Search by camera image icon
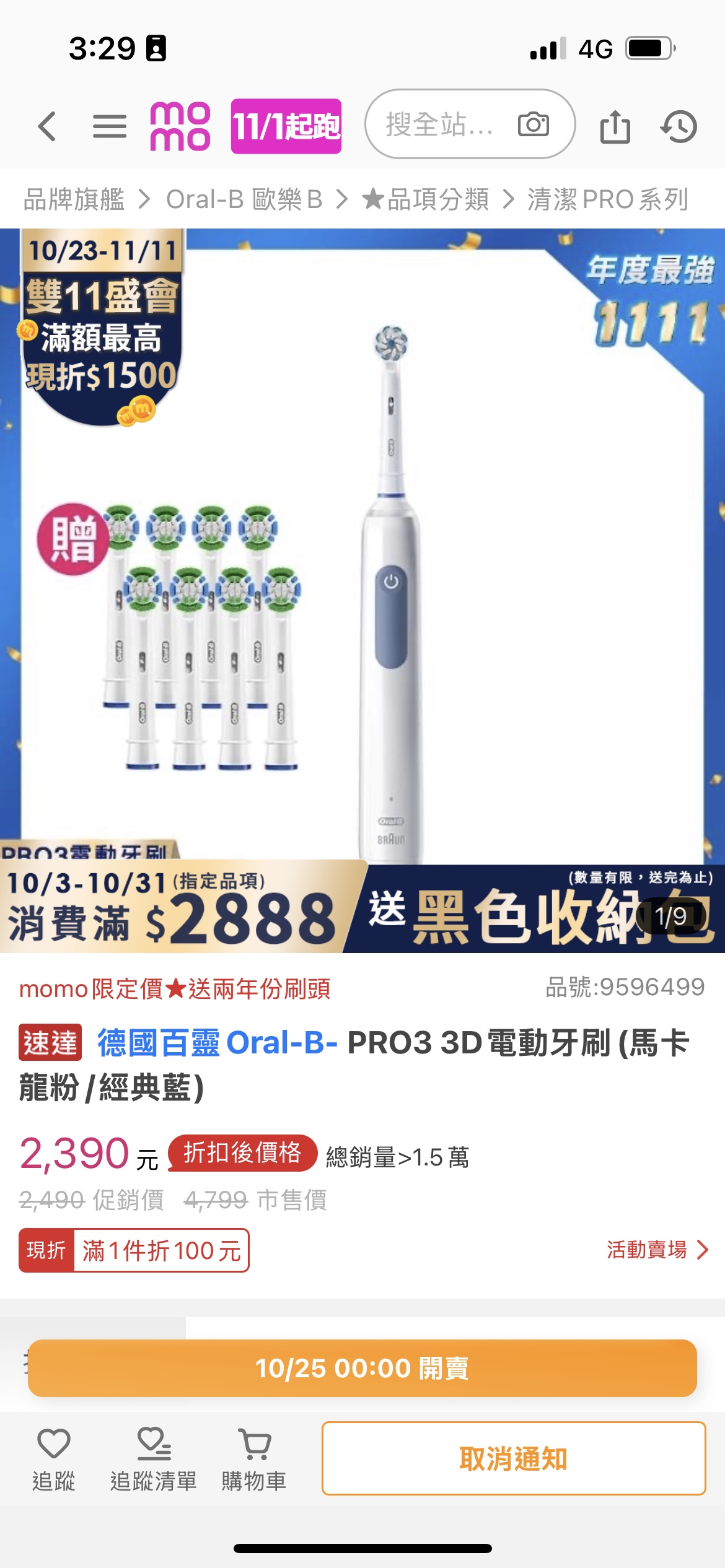This screenshot has width=725, height=1568. click(x=533, y=124)
